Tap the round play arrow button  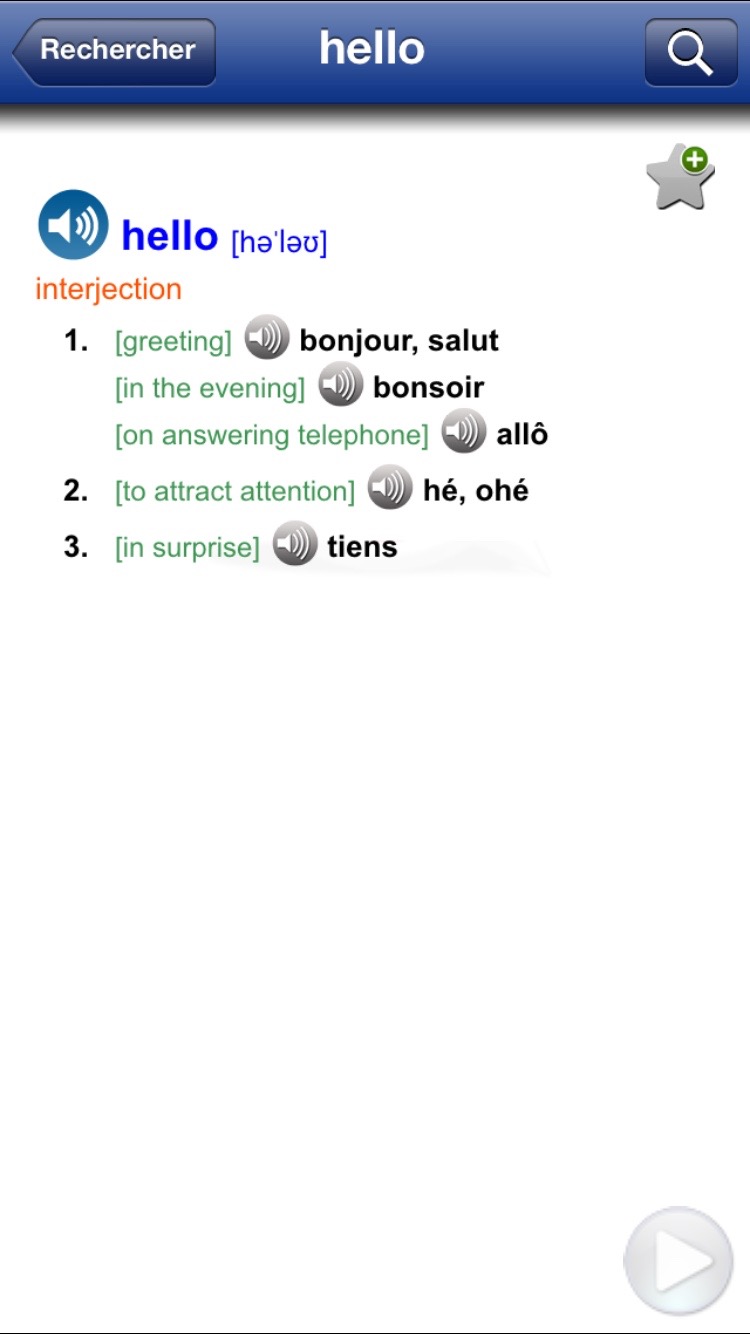click(x=678, y=1261)
